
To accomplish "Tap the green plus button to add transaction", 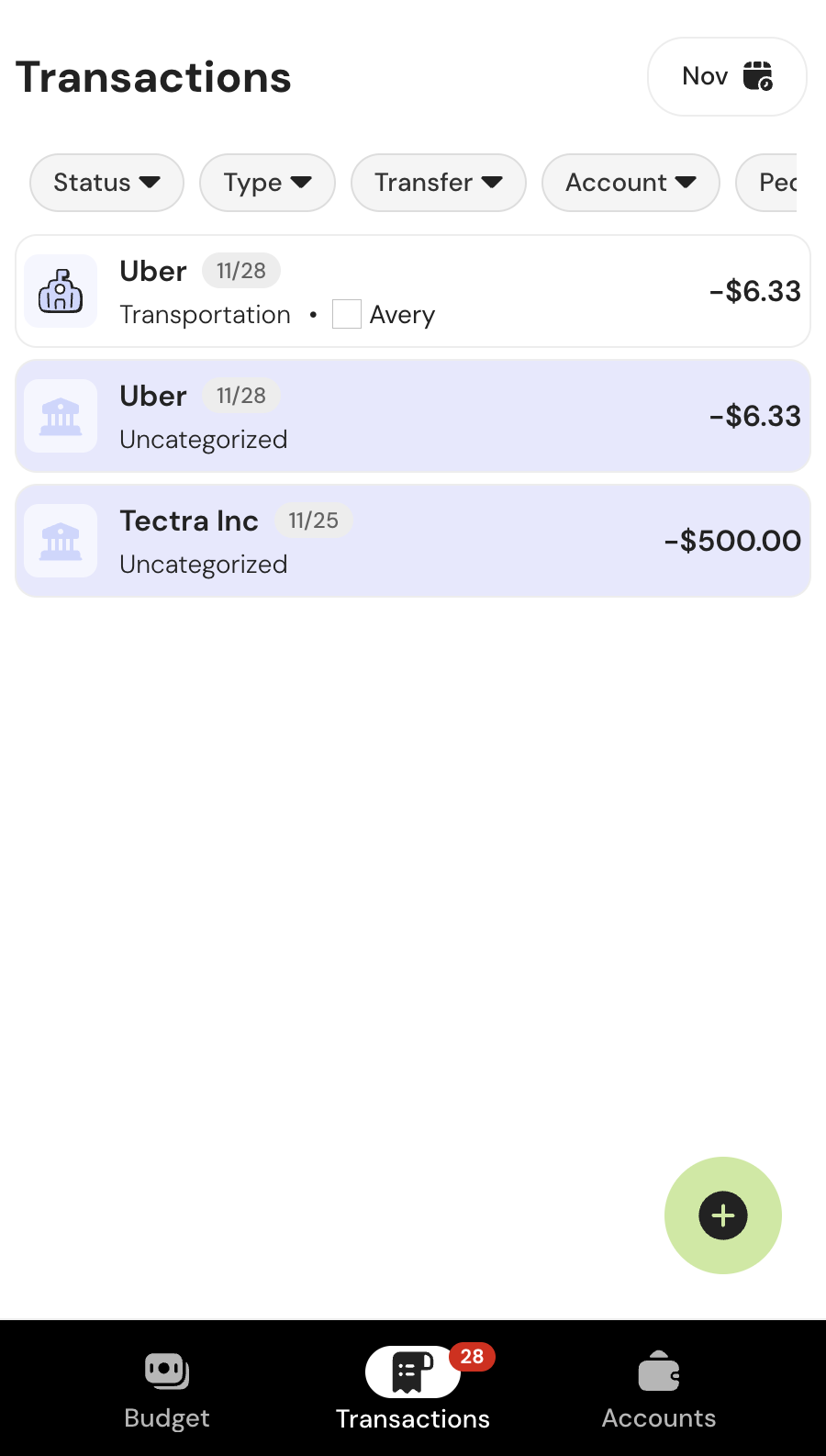I will click(723, 1215).
